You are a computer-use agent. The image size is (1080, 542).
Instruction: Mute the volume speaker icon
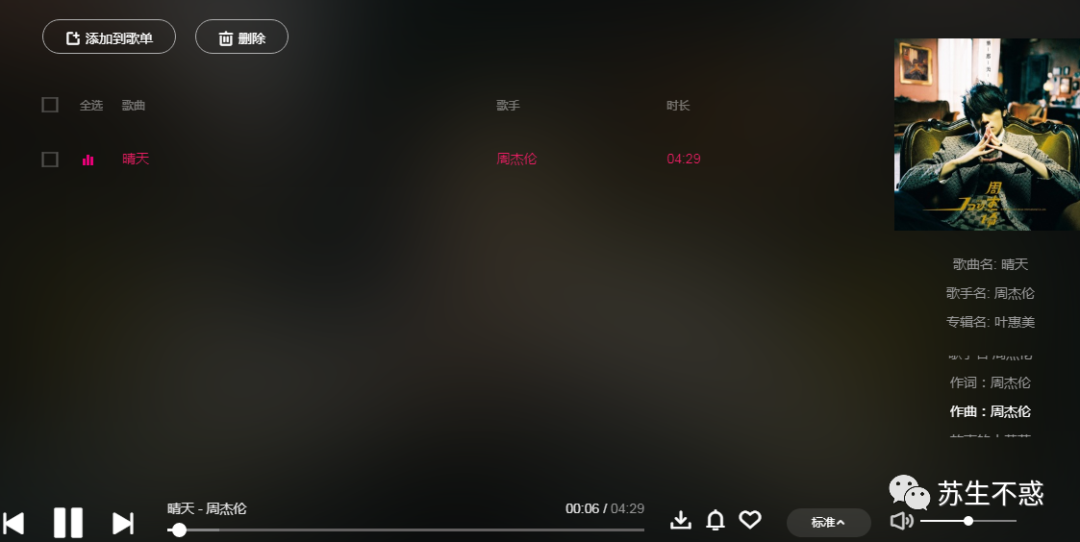pos(901,520)
